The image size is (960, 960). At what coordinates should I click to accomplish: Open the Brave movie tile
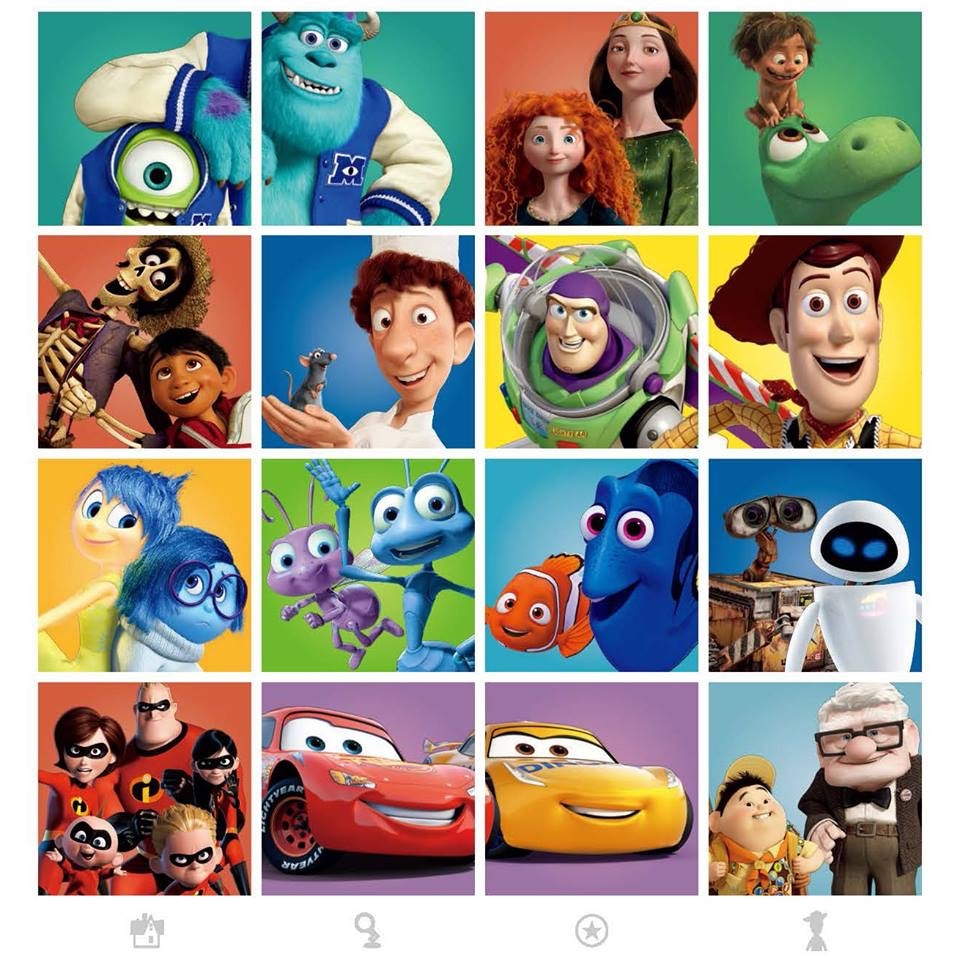pyautogui.click(x=591, y=119)
